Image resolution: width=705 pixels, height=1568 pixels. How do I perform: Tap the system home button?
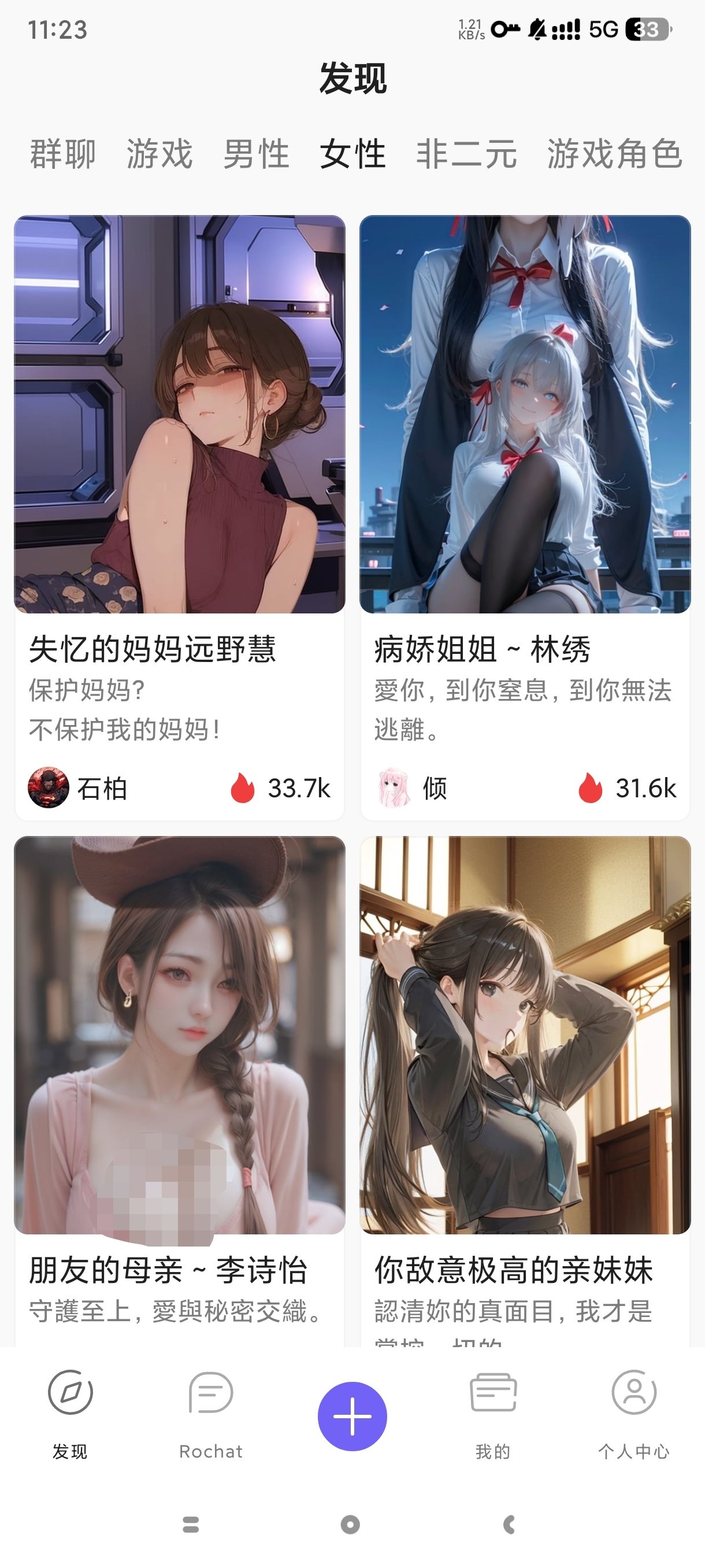coord(350,1524)
